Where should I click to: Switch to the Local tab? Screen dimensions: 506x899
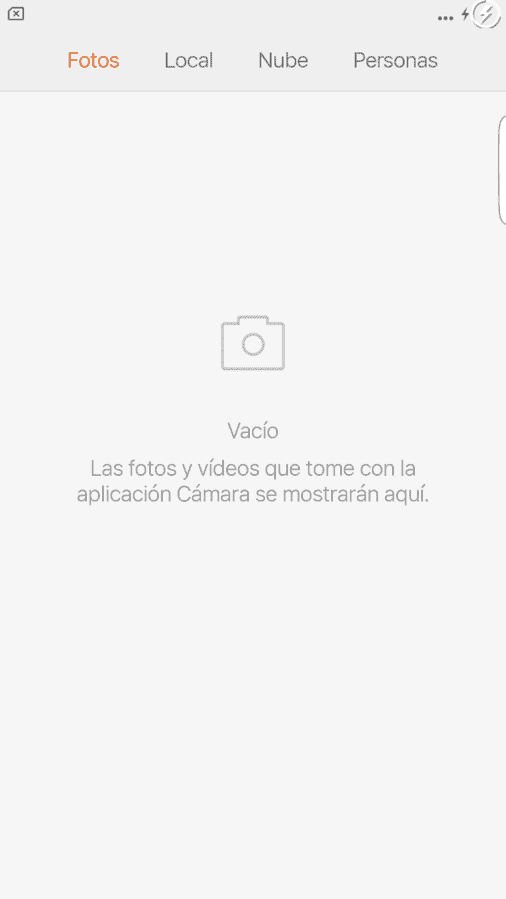coord(189,60)
